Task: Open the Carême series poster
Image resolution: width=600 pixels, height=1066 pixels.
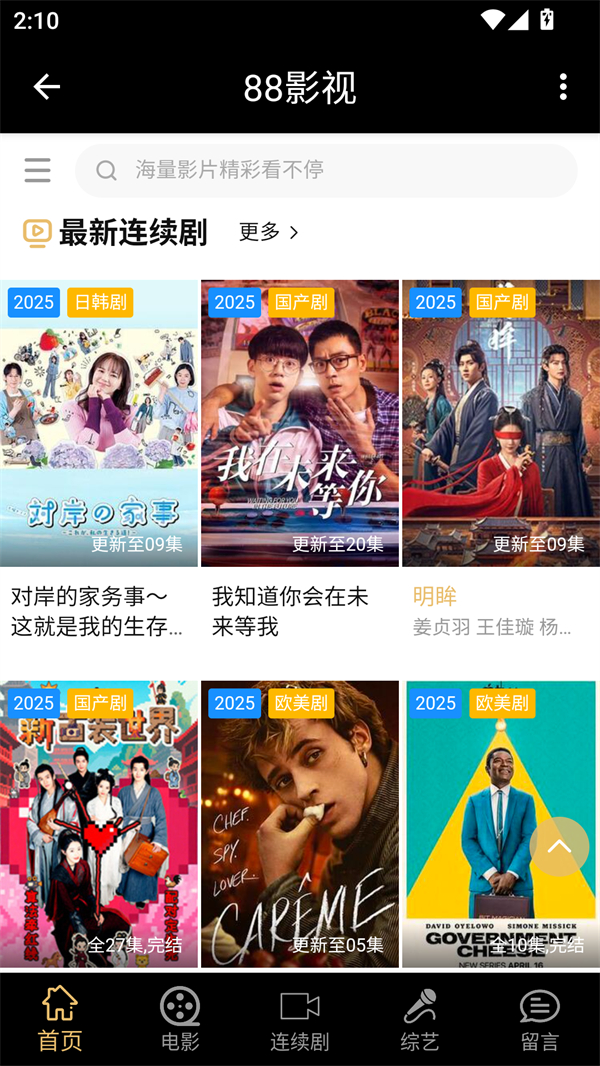Action: (x=300, y=824)
